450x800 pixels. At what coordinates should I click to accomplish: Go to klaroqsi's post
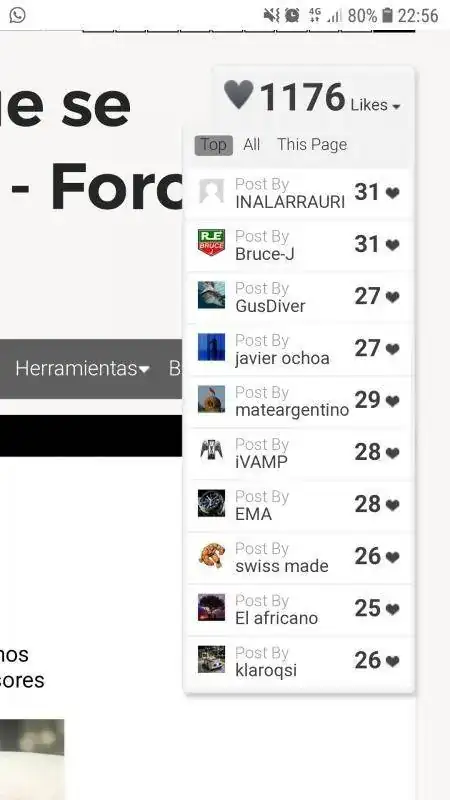299,661
